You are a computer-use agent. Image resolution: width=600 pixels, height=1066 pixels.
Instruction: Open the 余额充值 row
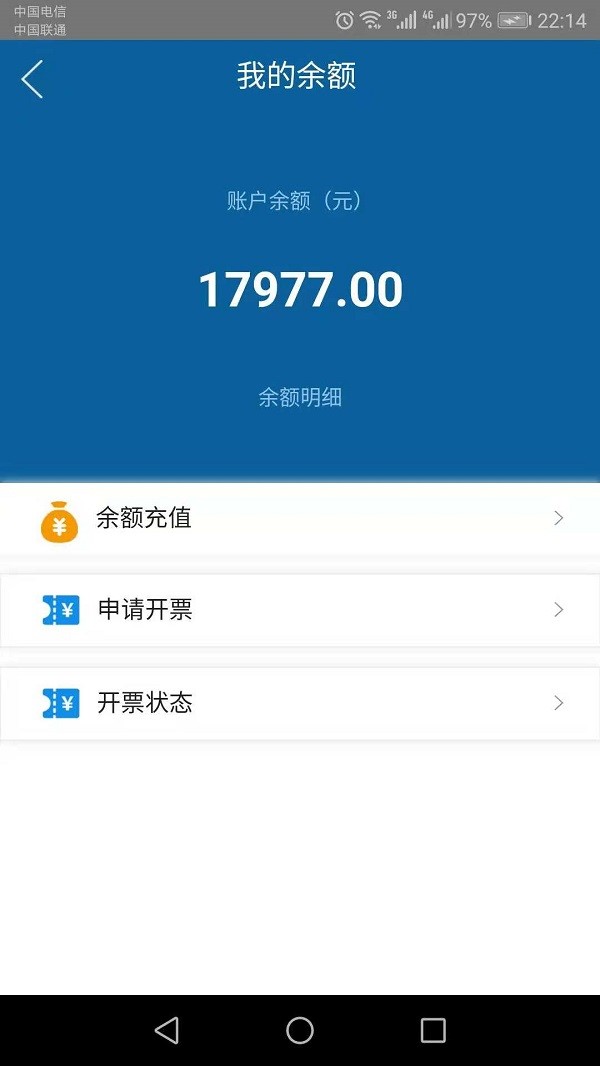coord(300,519)
